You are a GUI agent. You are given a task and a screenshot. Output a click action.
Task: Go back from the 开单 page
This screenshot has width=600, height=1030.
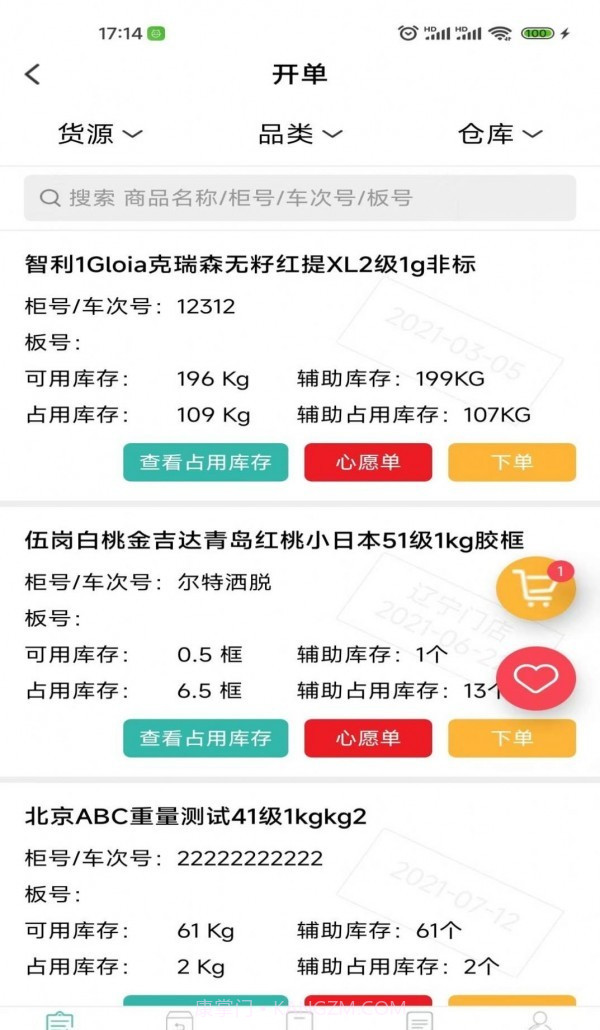pyautogui.click(x=33, y=74)
